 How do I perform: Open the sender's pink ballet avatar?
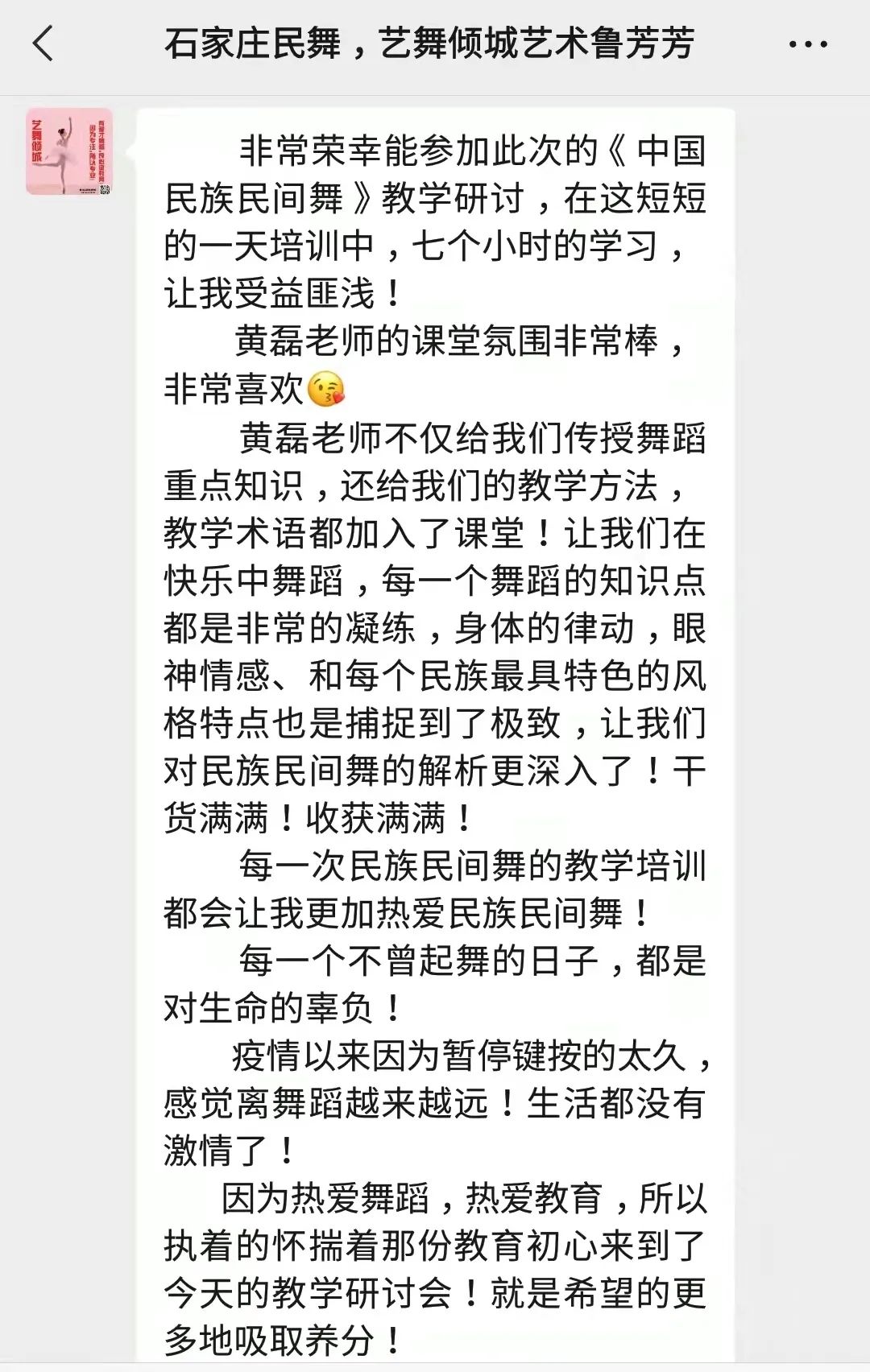pyautogui.click(x=69, y=151)
